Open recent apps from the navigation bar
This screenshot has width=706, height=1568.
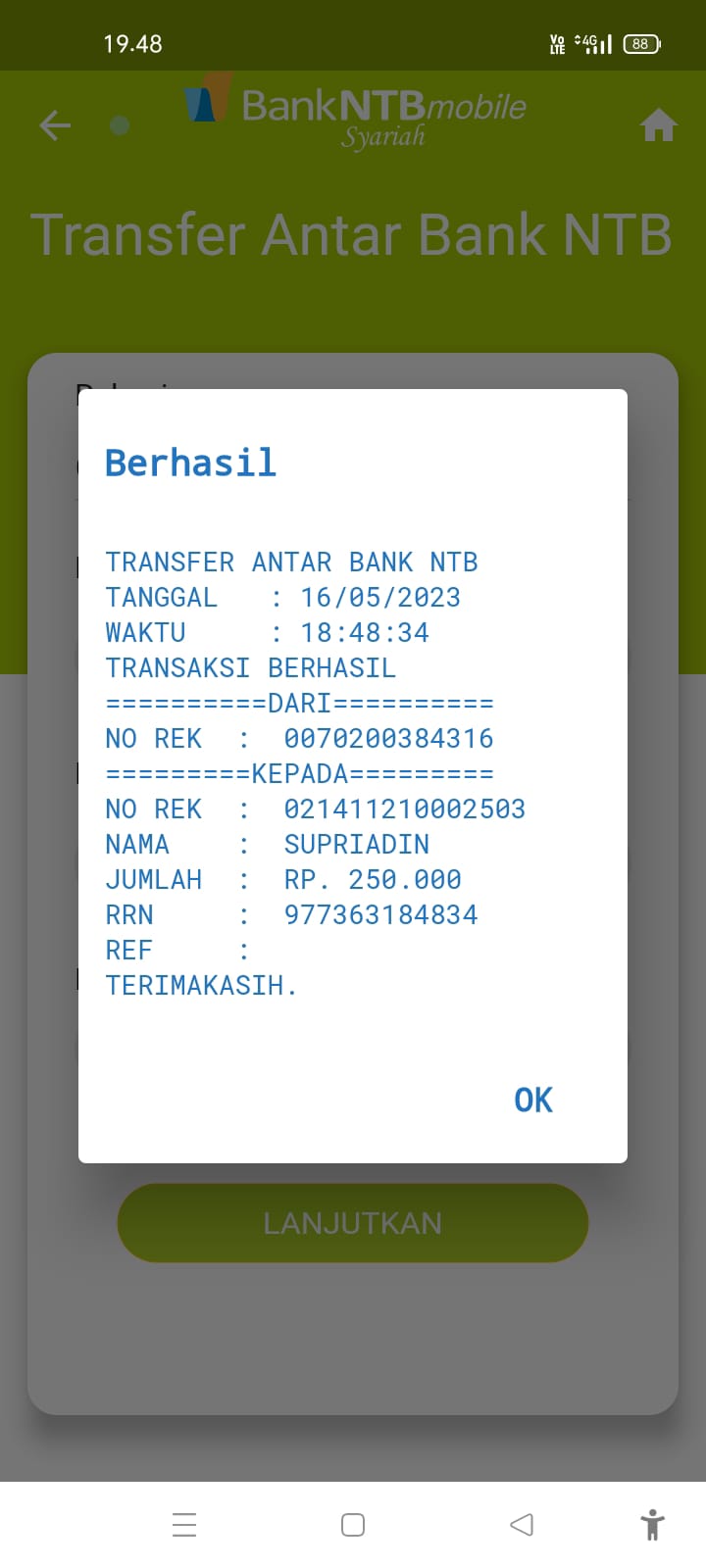[x=184, y=1525]
